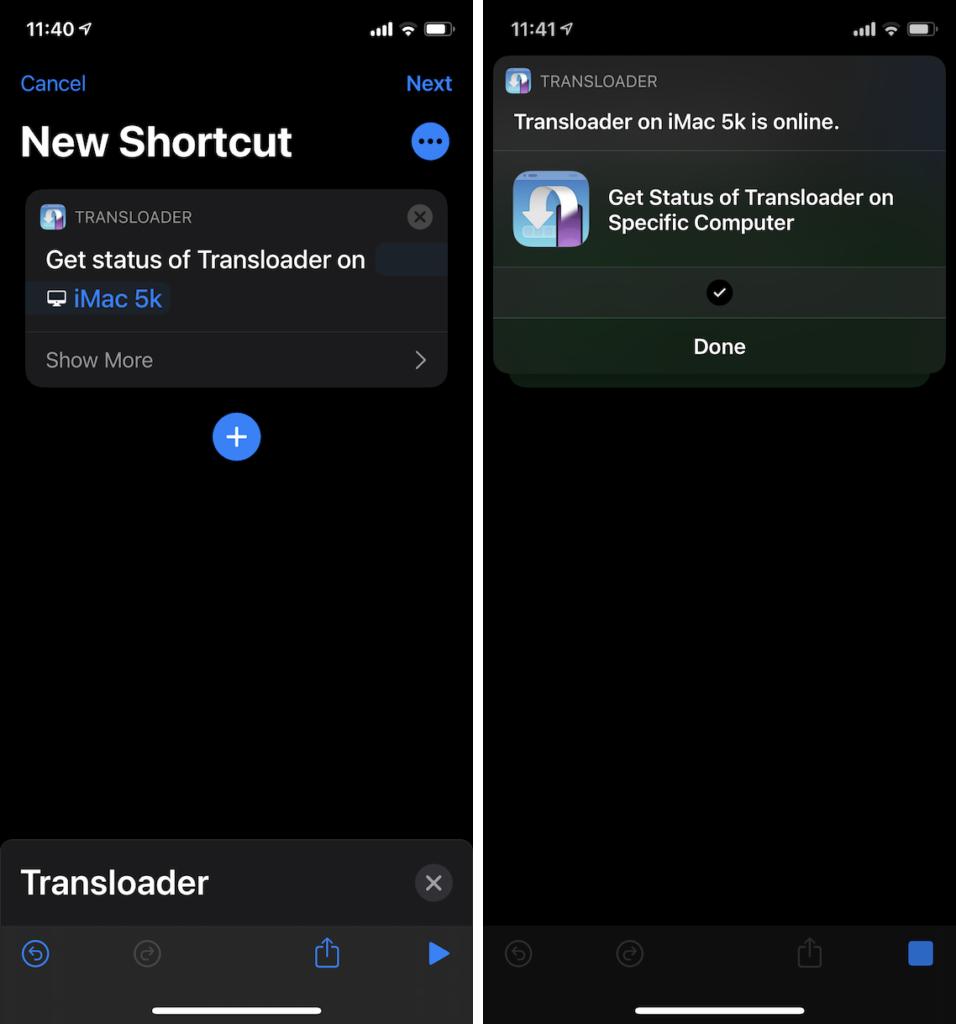Stop the running shortcut

click(920, 954)
